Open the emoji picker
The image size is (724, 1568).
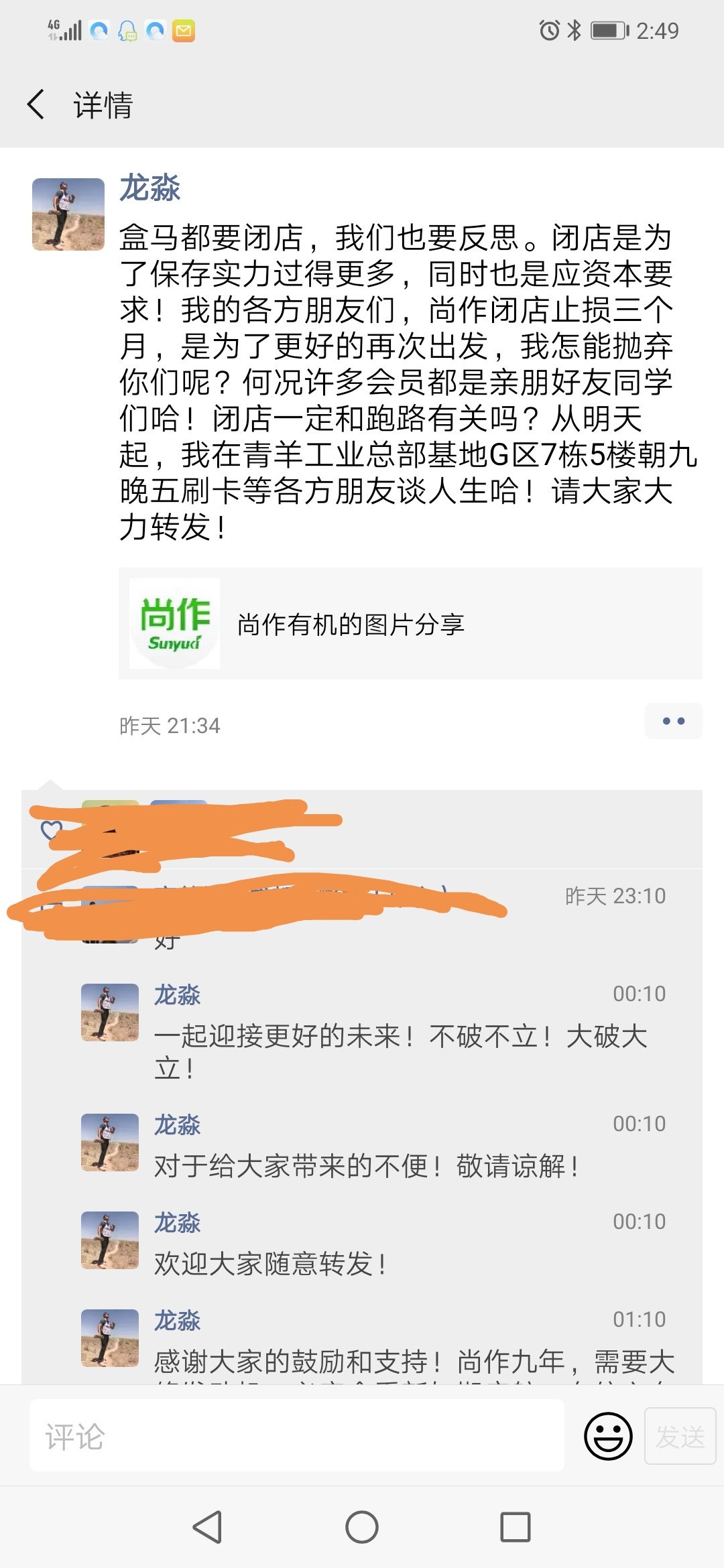click(x=608, y=1437)
